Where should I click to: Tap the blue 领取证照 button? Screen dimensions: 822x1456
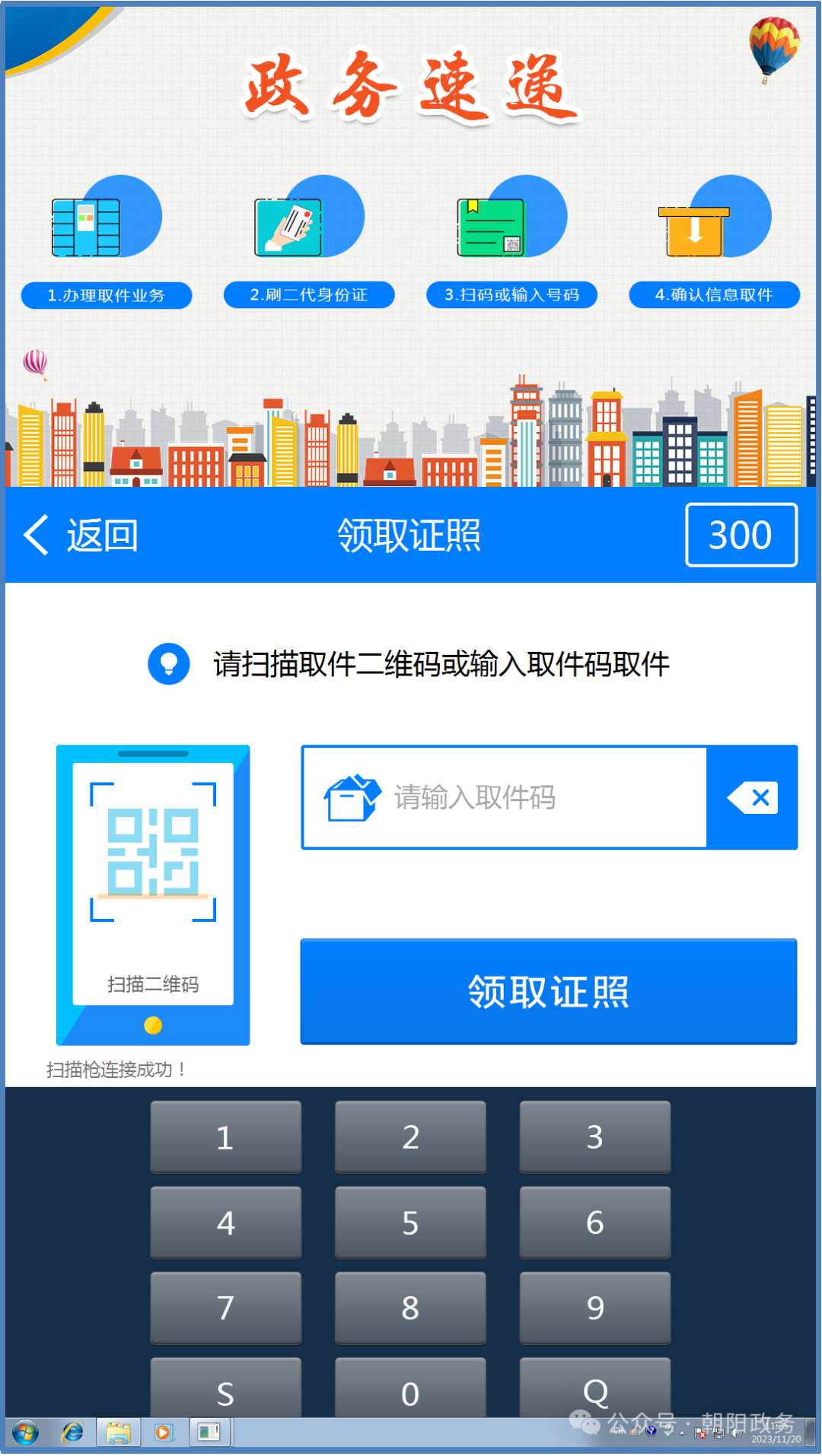(x=548, y=991)
